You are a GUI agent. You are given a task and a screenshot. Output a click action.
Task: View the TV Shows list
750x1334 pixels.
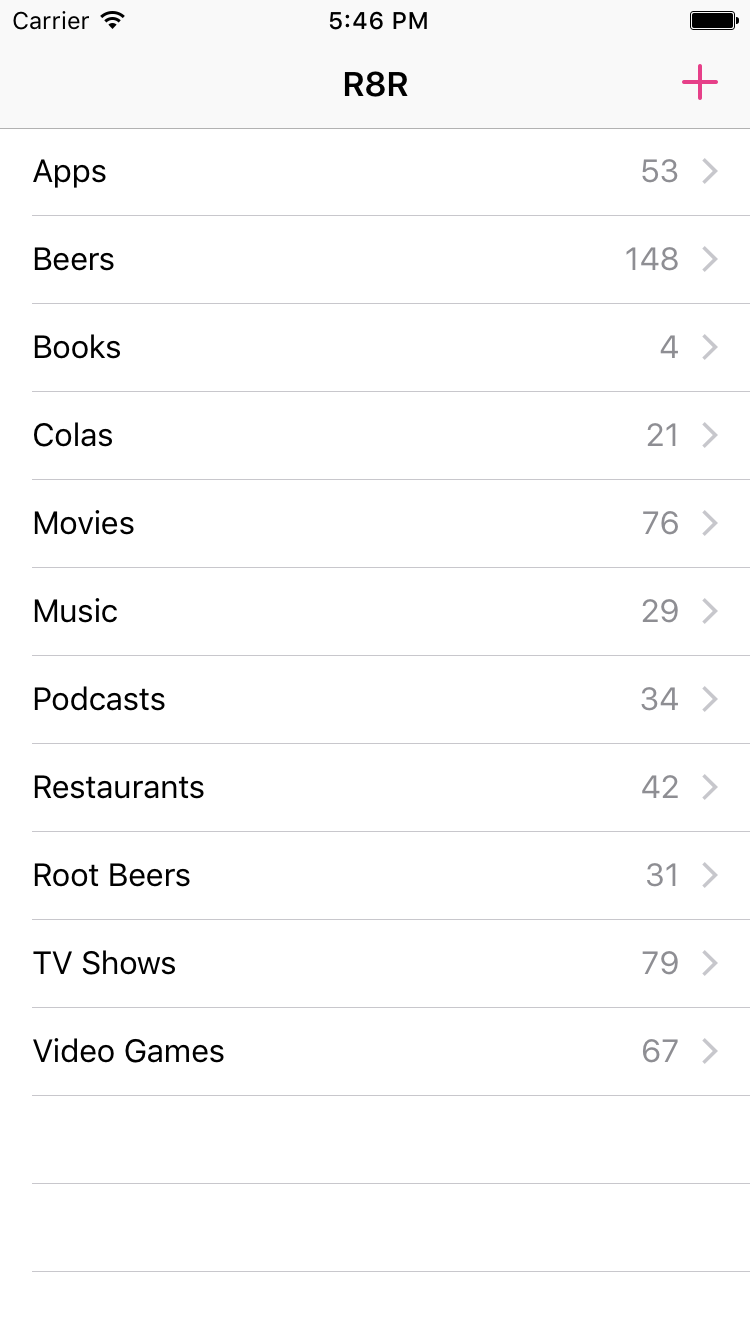375,964
